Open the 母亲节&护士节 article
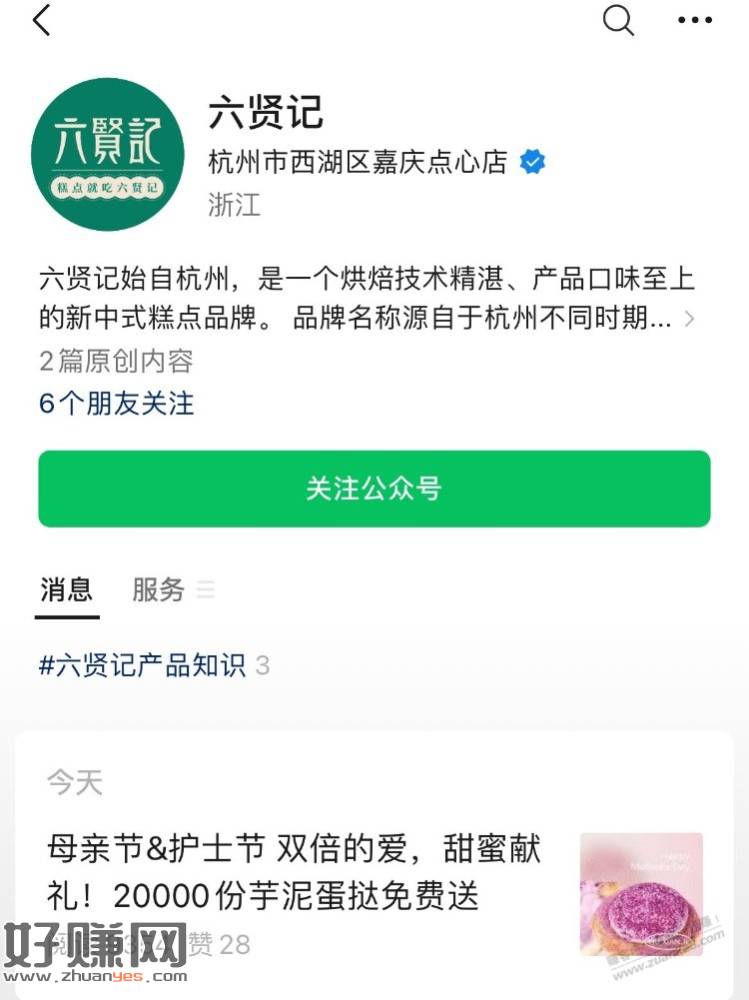Viewport: 749px width, 1000px height. [x=294, y=872]
